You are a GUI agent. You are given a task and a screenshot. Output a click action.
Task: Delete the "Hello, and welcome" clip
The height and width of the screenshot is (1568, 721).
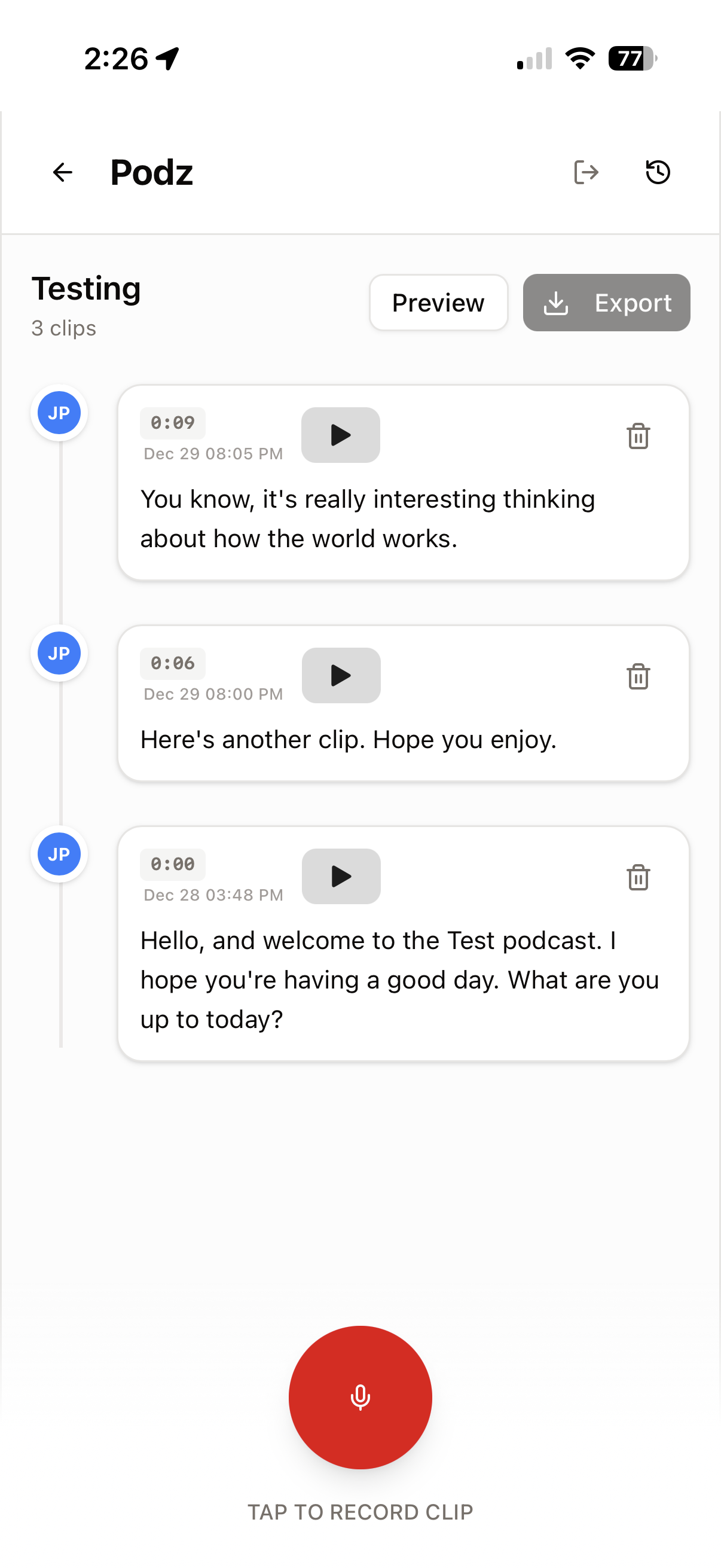tap(638, 877)
